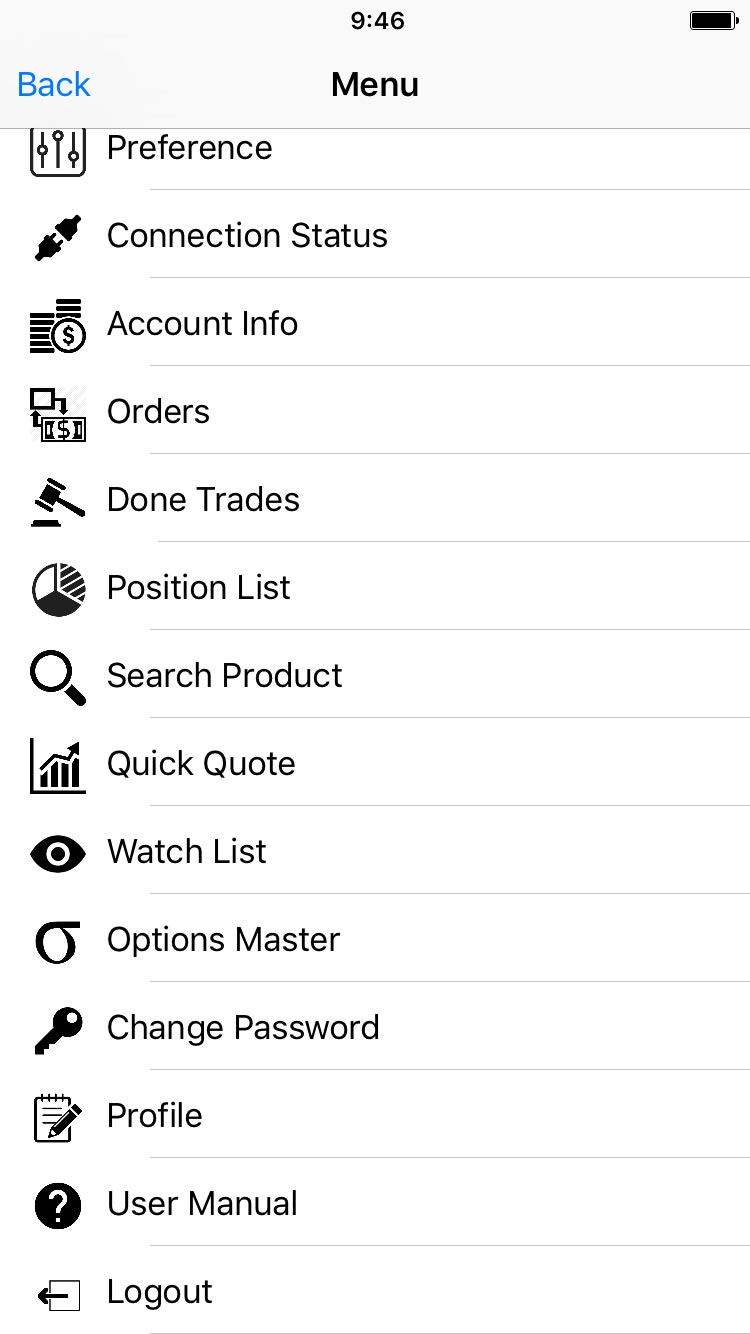Viewport: 750px width, 1334px height.
Task: Open Done Trades
Action: (375, 499)
